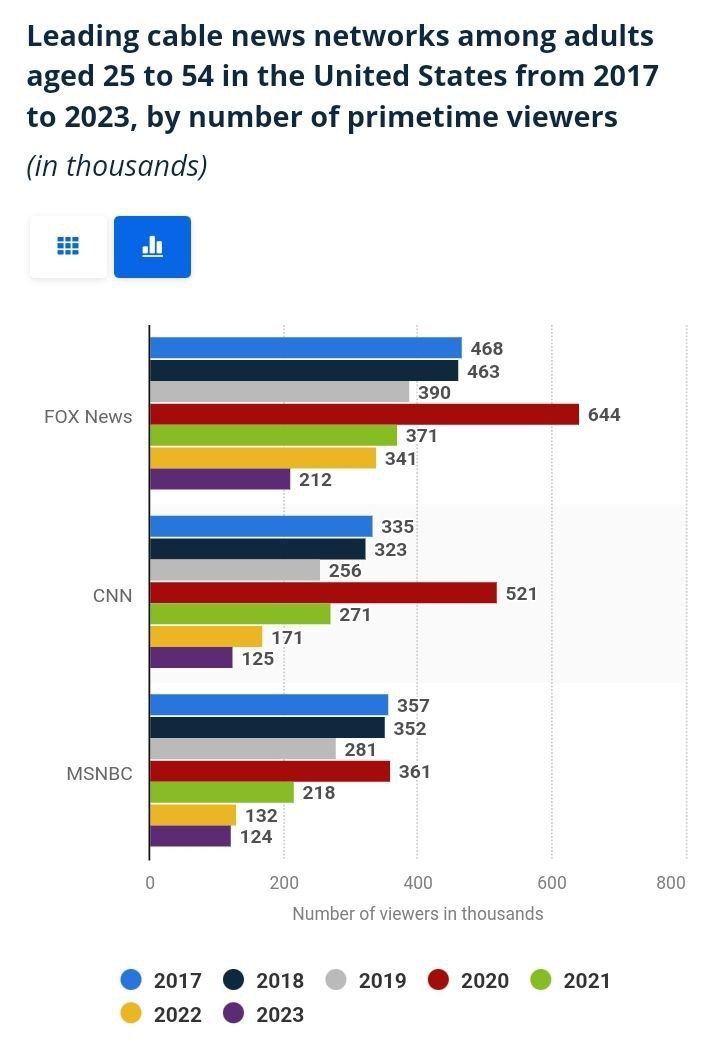This screenshot has width=720, height=1053.
Task: Hide the 2021 series from the chart
Action: (x=571, y=980)
